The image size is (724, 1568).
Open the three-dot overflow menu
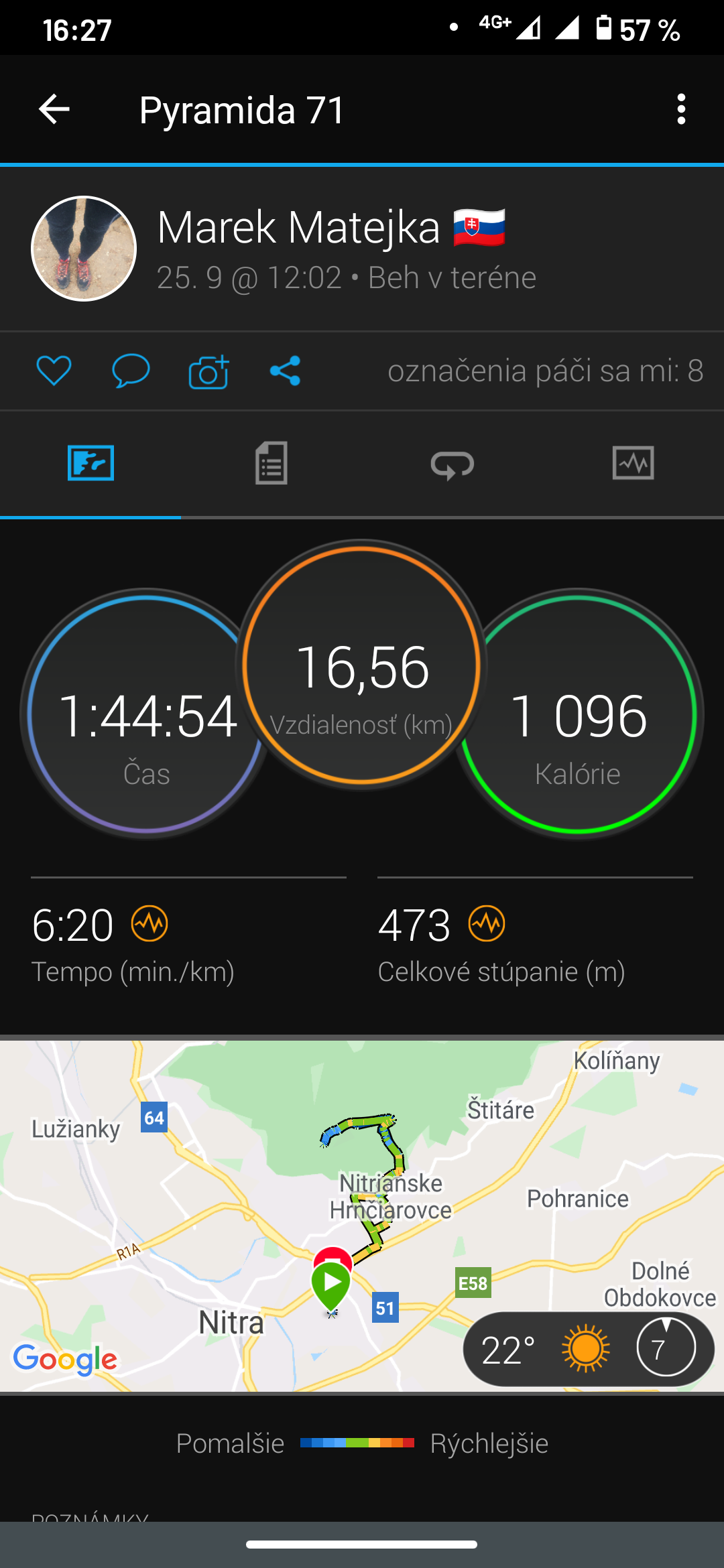pyautogui.click(x=681, y=109)
